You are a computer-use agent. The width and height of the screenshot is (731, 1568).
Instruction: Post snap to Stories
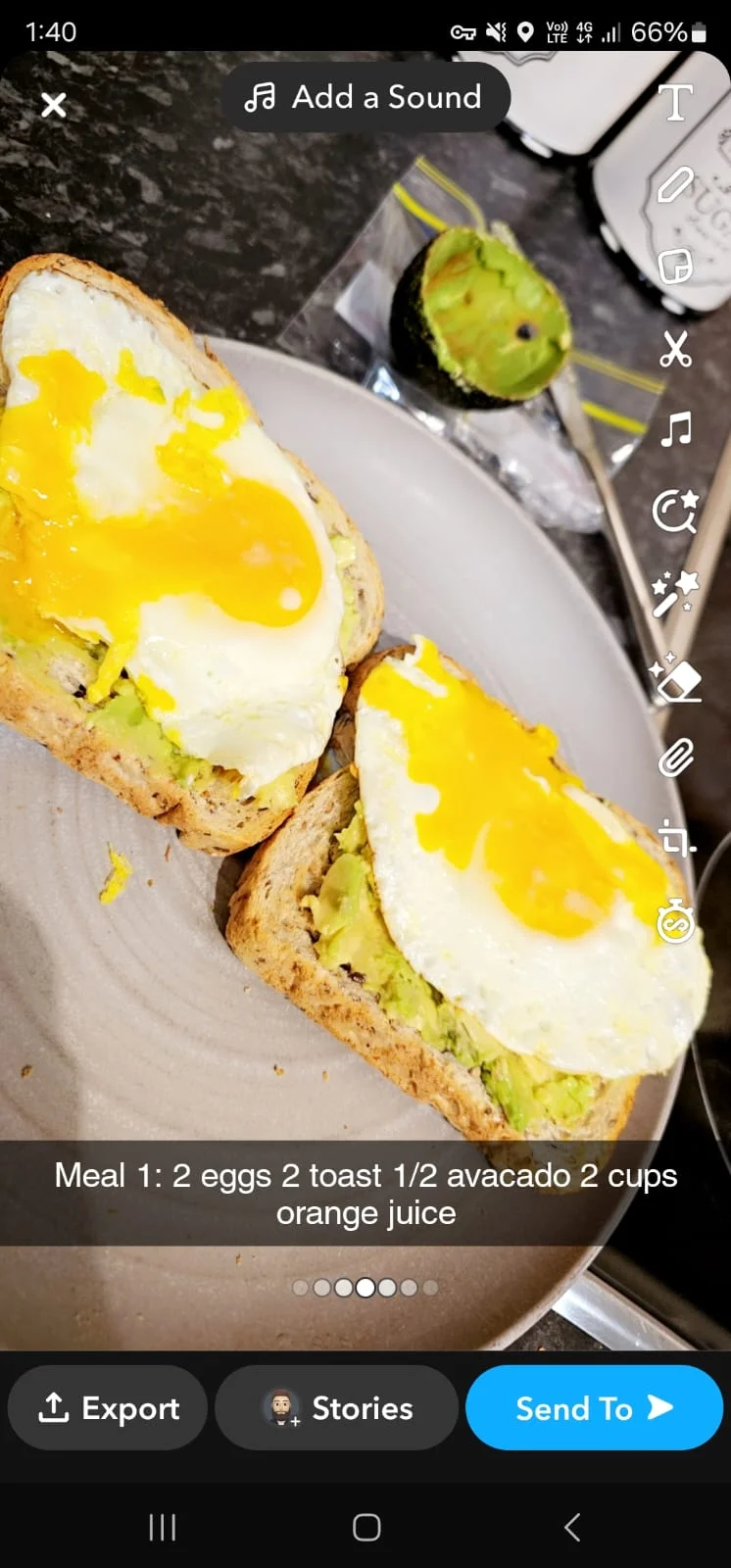tap(336, 1408)
